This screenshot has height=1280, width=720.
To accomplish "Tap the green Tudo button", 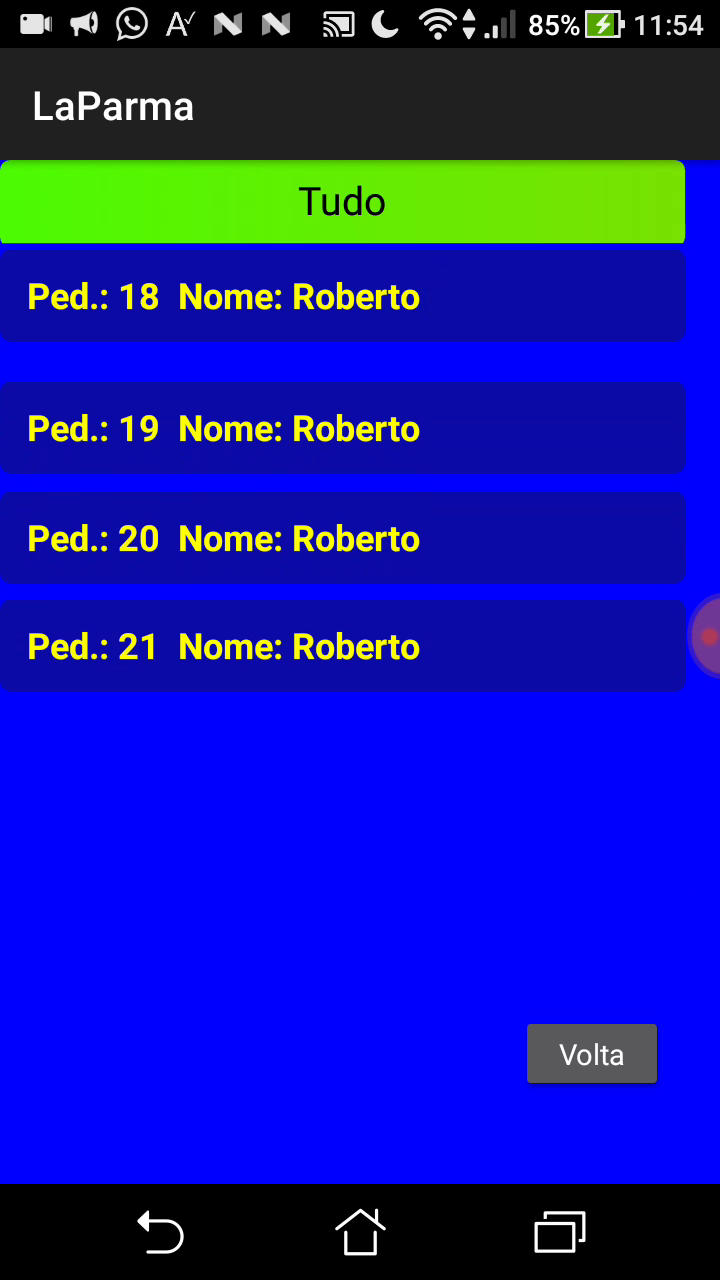I will 342,202.
